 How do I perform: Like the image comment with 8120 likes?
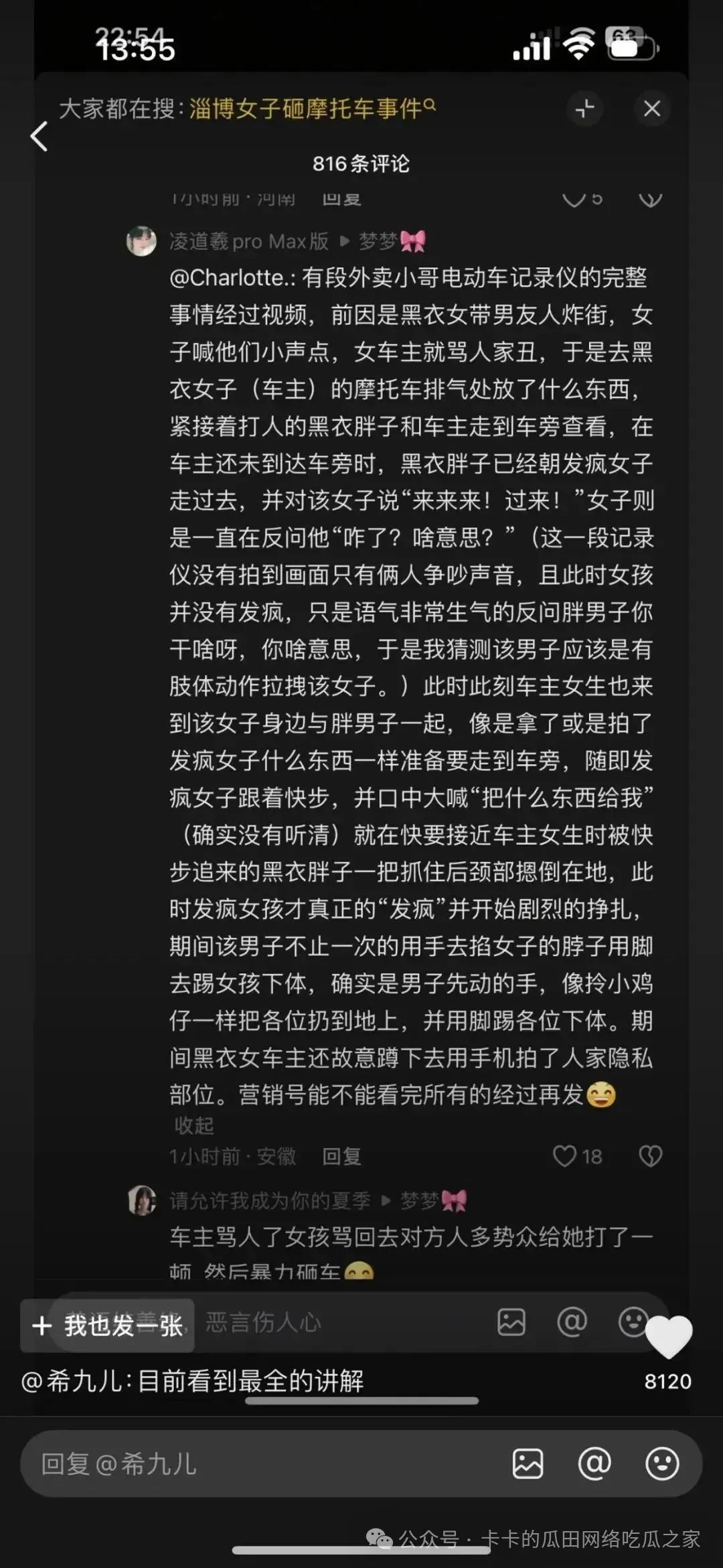[x=668, y=1337]
